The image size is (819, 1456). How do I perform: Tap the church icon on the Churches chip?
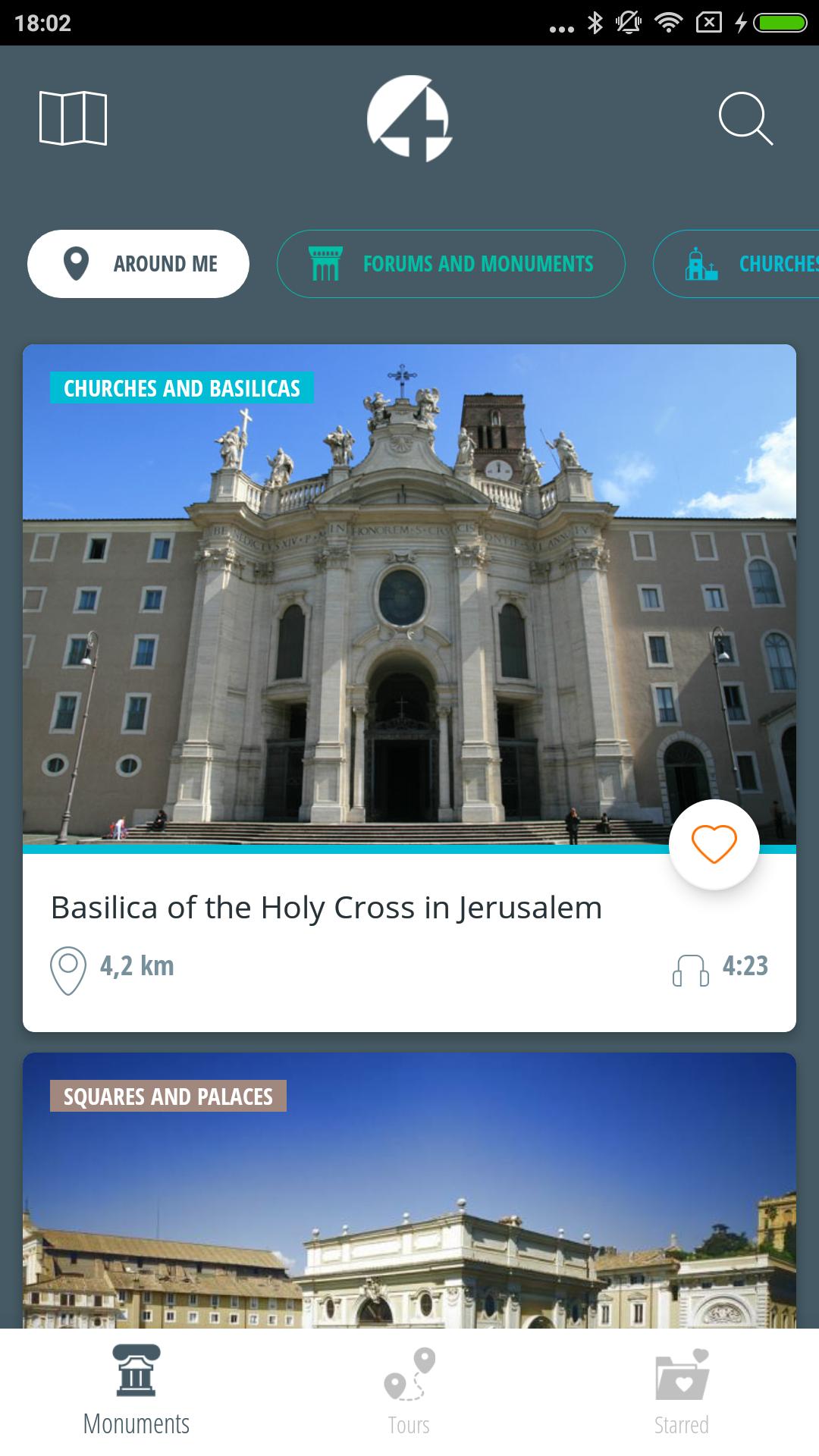tap(697, 264)
